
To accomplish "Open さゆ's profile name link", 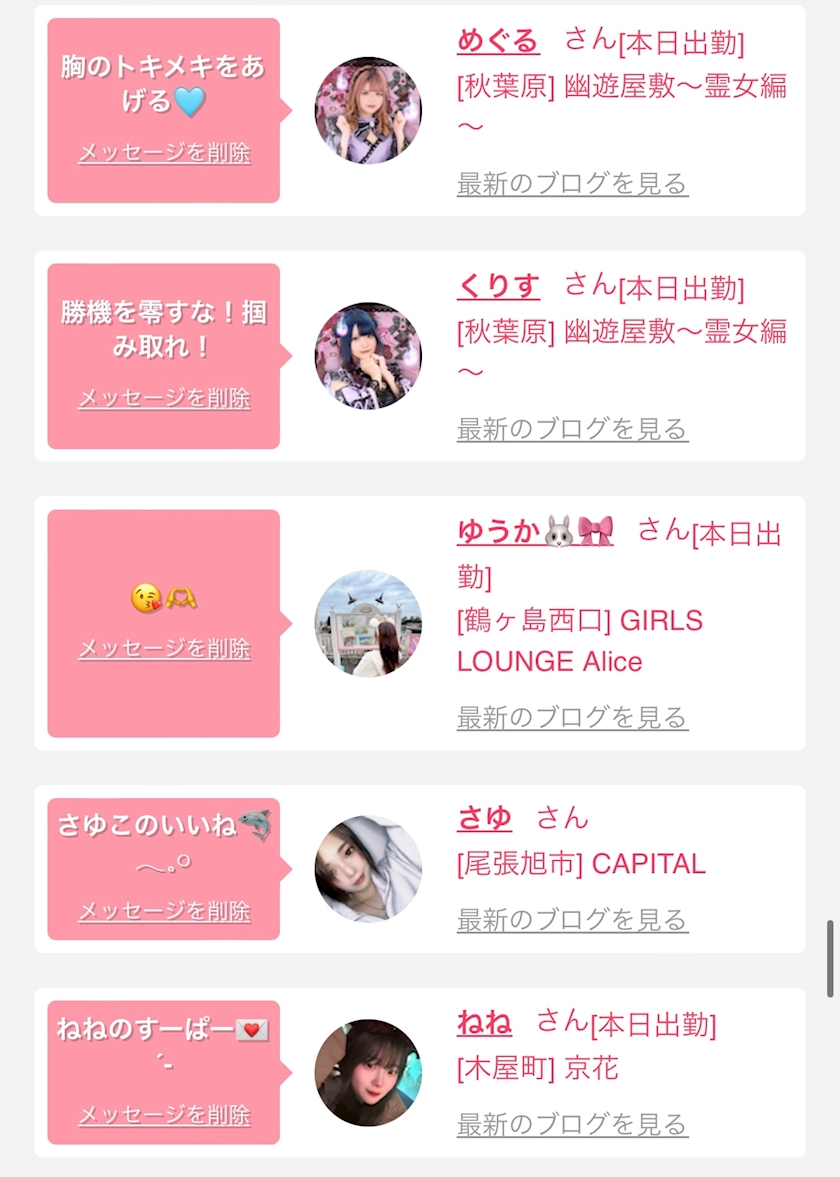I will pos(484,818).
